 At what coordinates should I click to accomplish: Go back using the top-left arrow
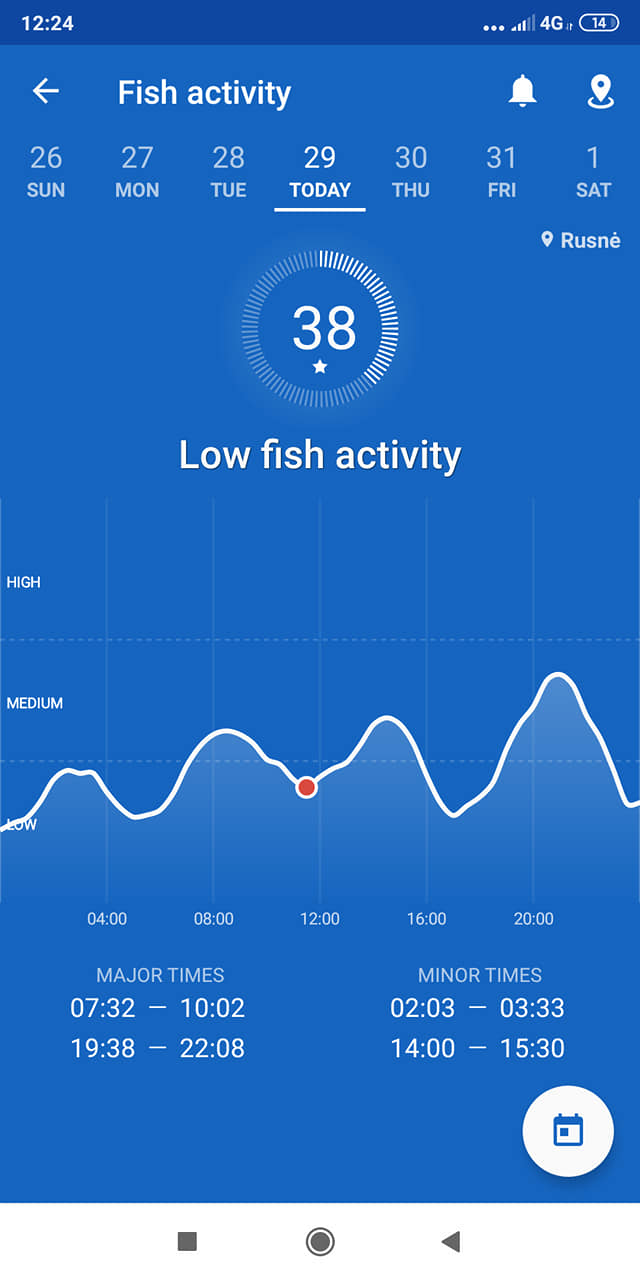pyautogui.click(x=46, y=92)
